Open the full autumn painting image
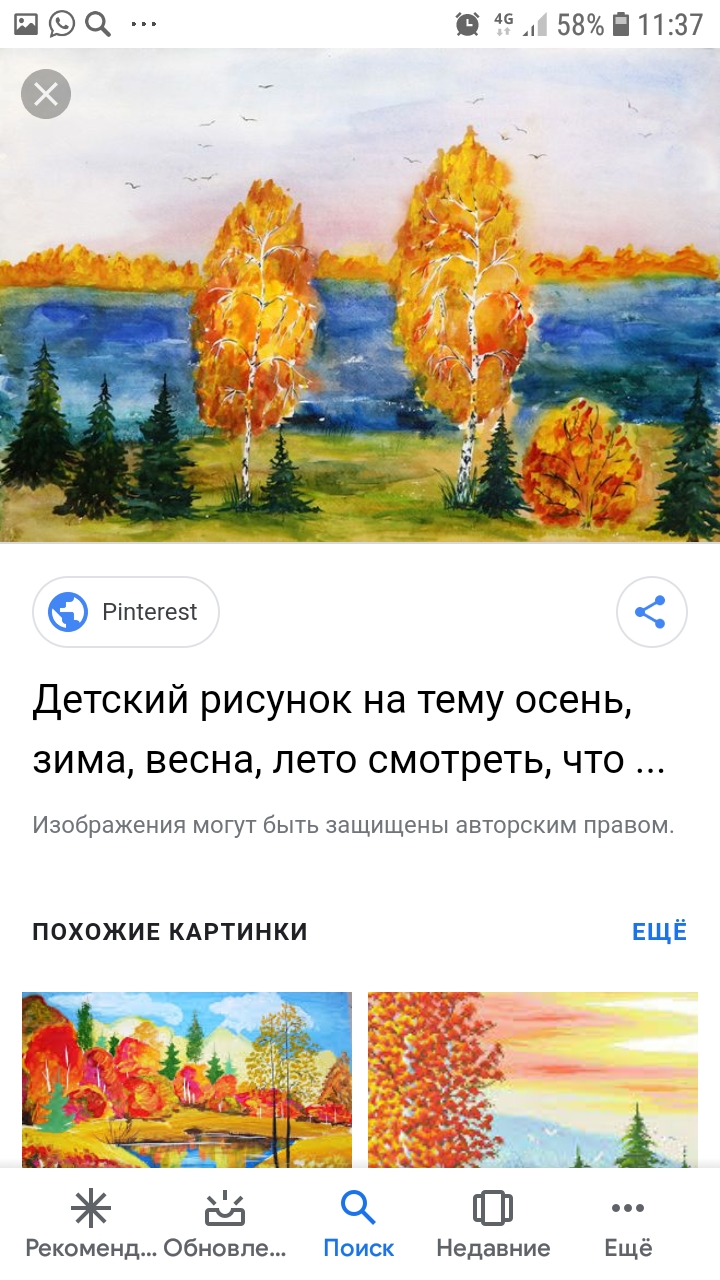The image size is (720, 1280). point(360,300)
